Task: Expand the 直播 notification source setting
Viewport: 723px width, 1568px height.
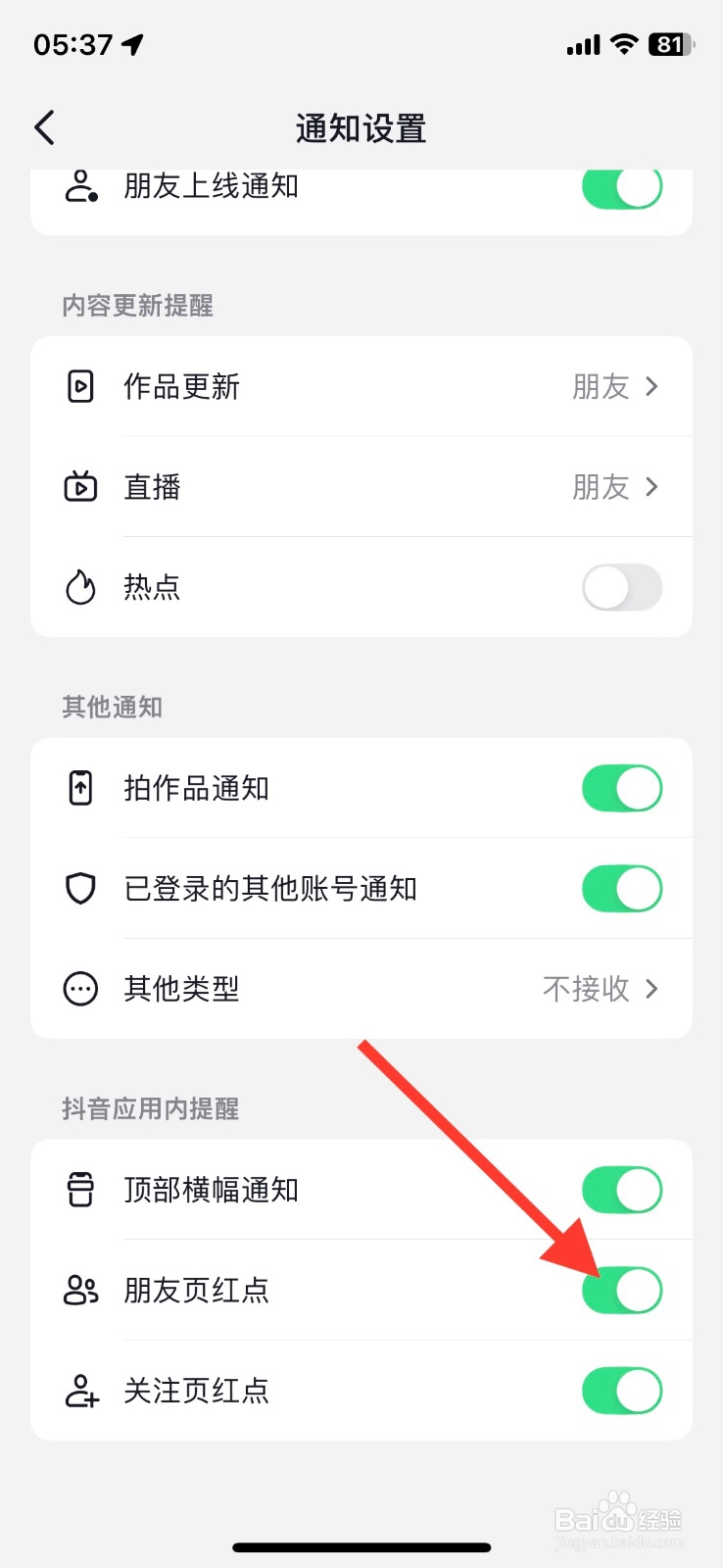Action: point(651,487)
